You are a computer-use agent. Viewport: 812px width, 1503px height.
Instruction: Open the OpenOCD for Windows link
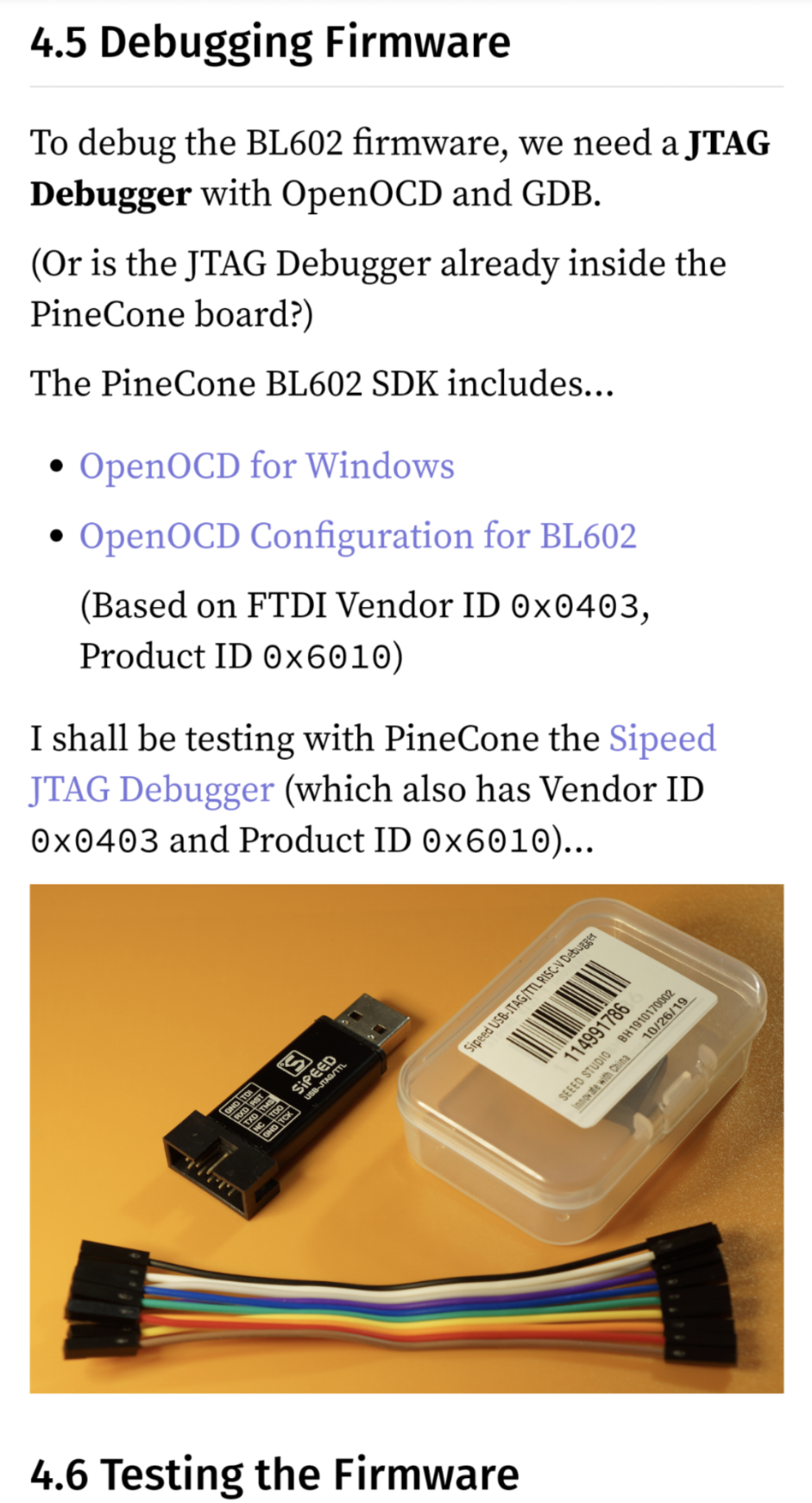(x=267, y=466)
